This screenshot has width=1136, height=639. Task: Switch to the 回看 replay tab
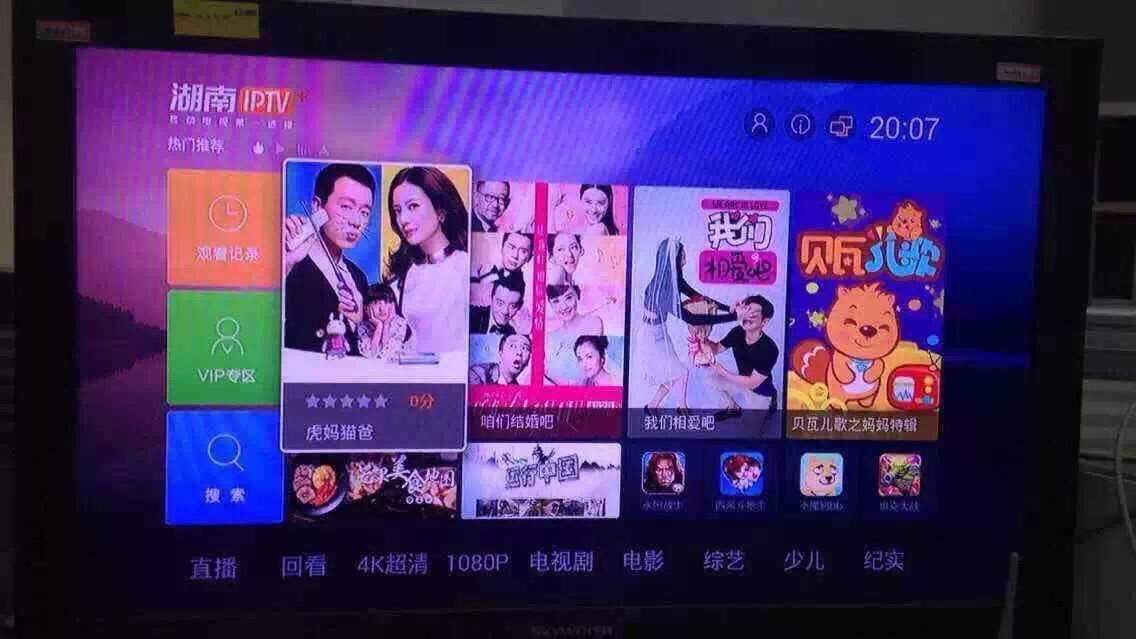click(x=303, y=565)
